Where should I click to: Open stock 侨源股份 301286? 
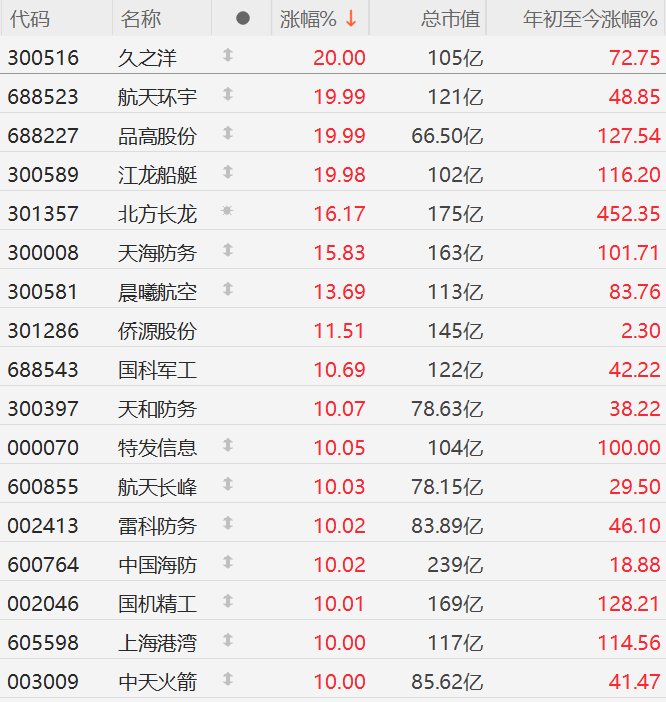(x=156, y=331)
